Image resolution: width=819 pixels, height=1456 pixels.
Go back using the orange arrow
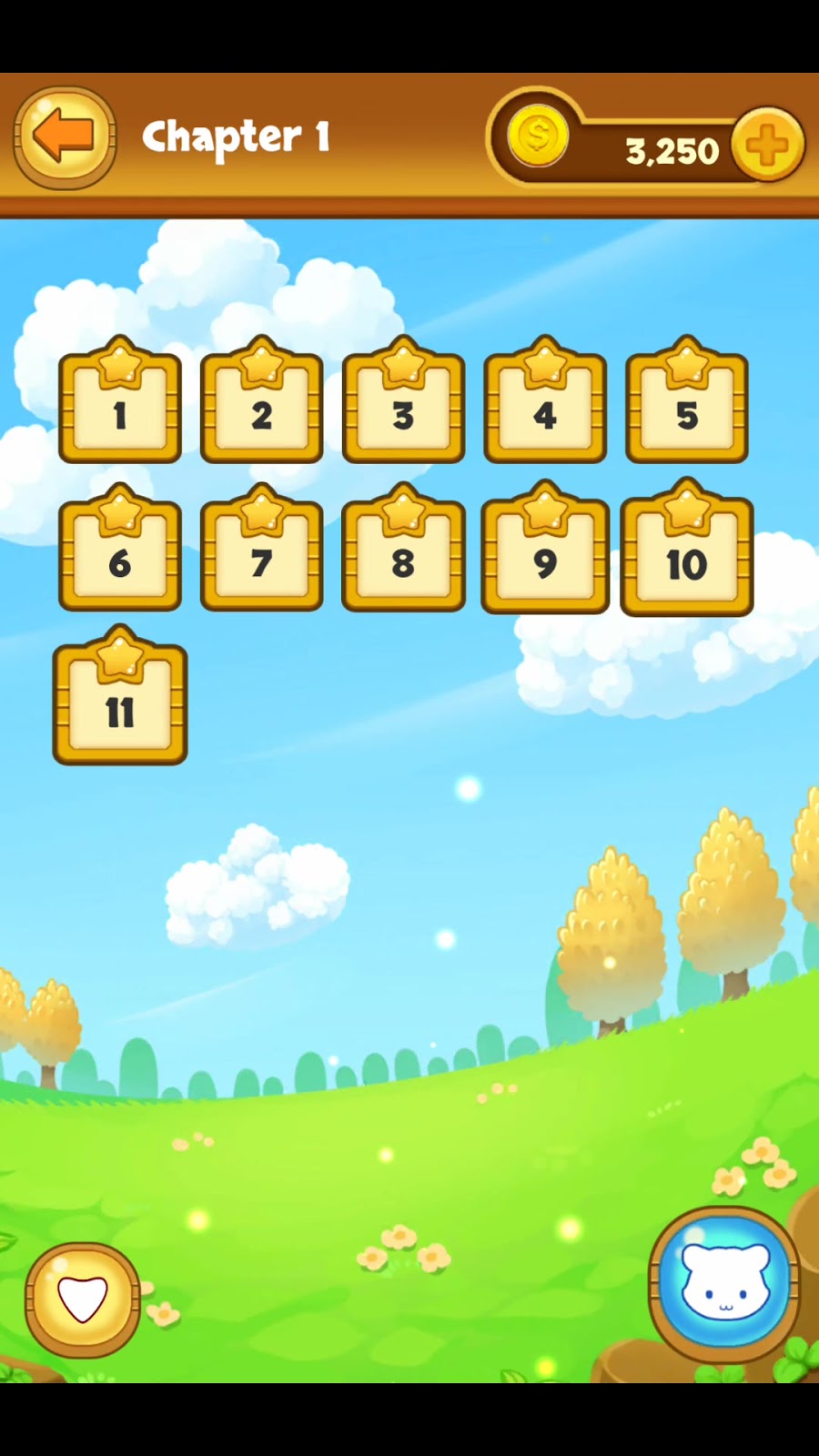coord(64,137)
